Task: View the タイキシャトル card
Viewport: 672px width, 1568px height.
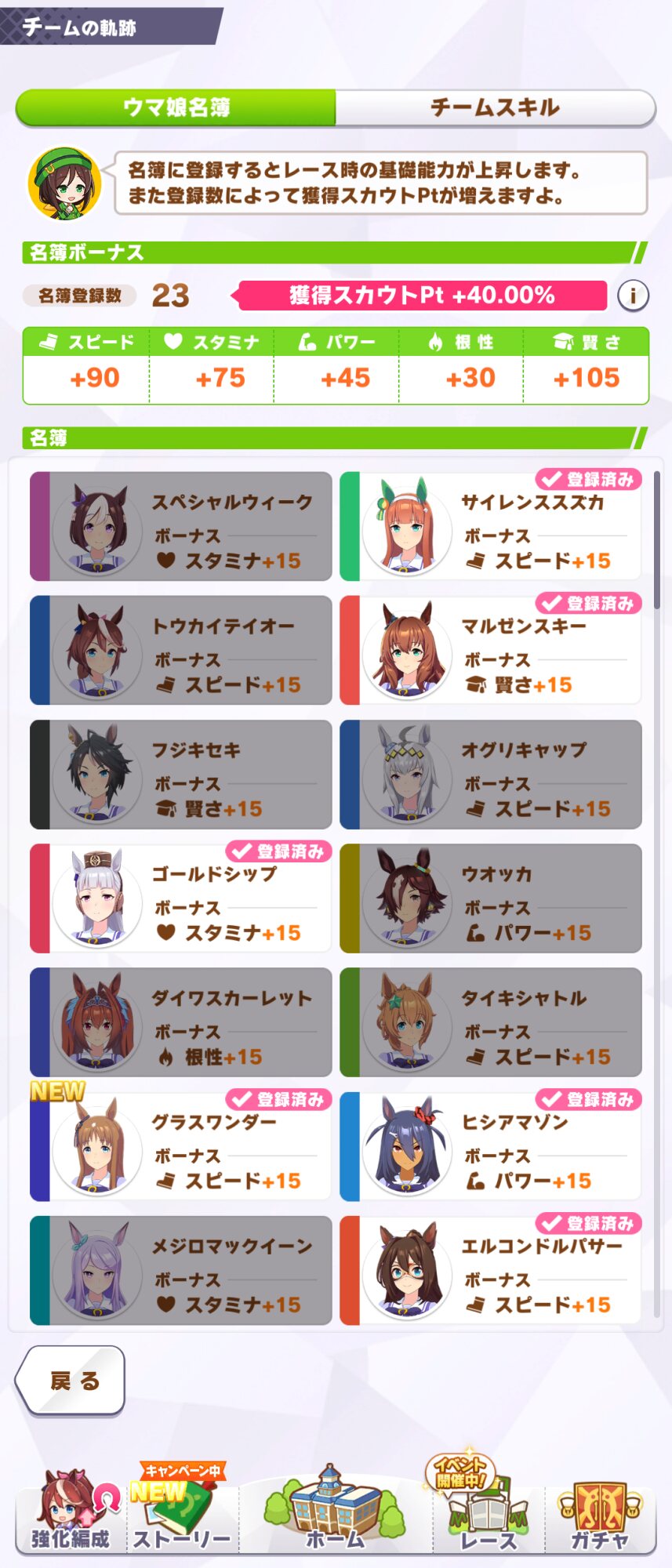Action: [491, 1022]
